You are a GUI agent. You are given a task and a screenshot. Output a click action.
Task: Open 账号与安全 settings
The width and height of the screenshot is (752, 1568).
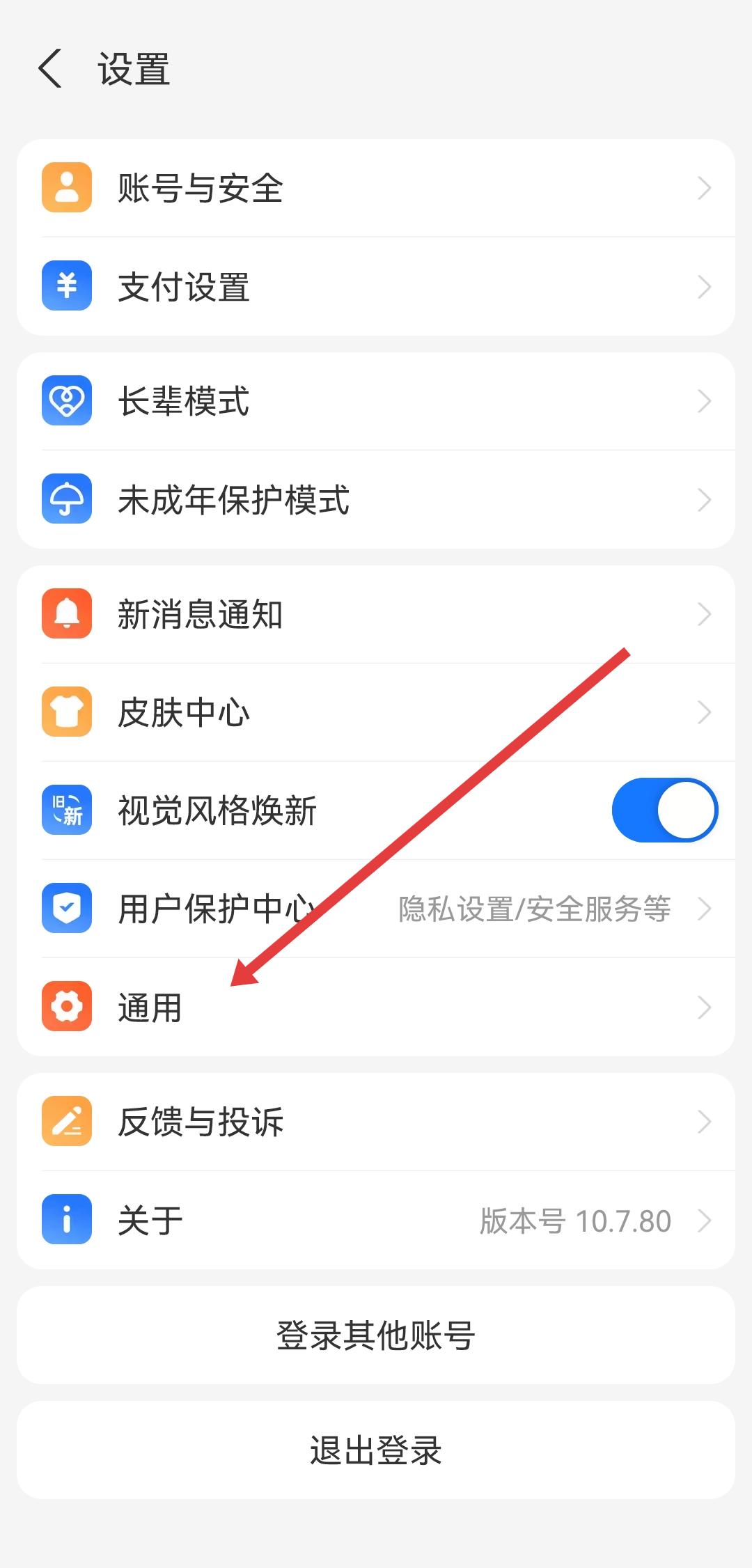(x=376, y=188)
